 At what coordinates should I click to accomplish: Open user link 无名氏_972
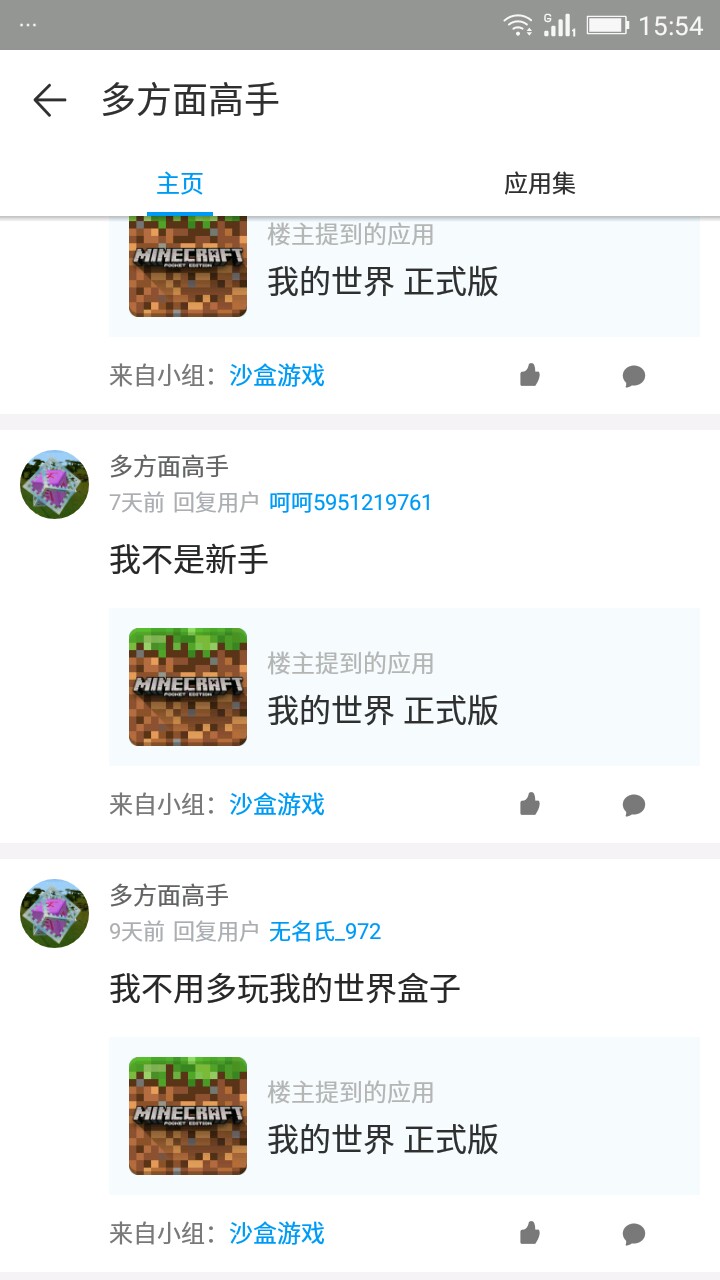coord(325,931)
